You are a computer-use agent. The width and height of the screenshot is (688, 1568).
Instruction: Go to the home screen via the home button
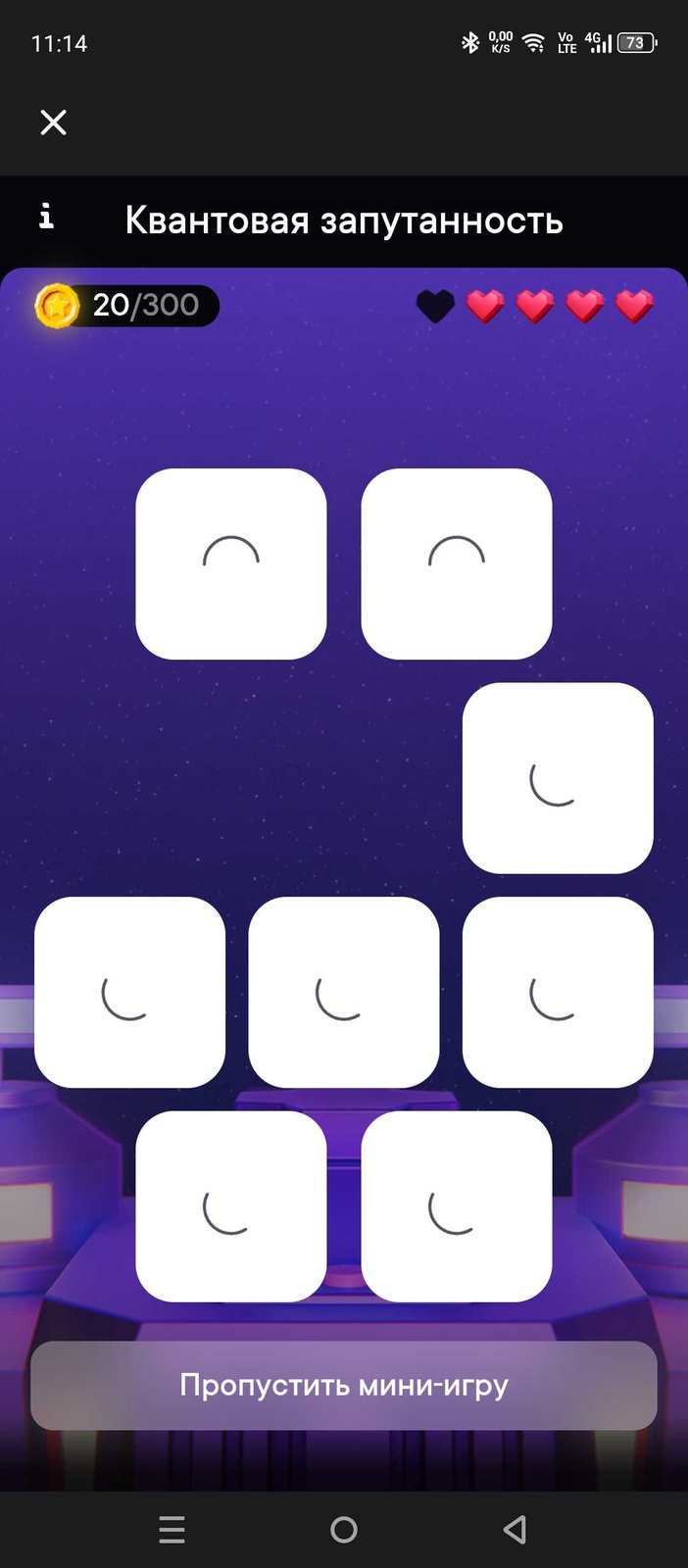[344, 1529]
